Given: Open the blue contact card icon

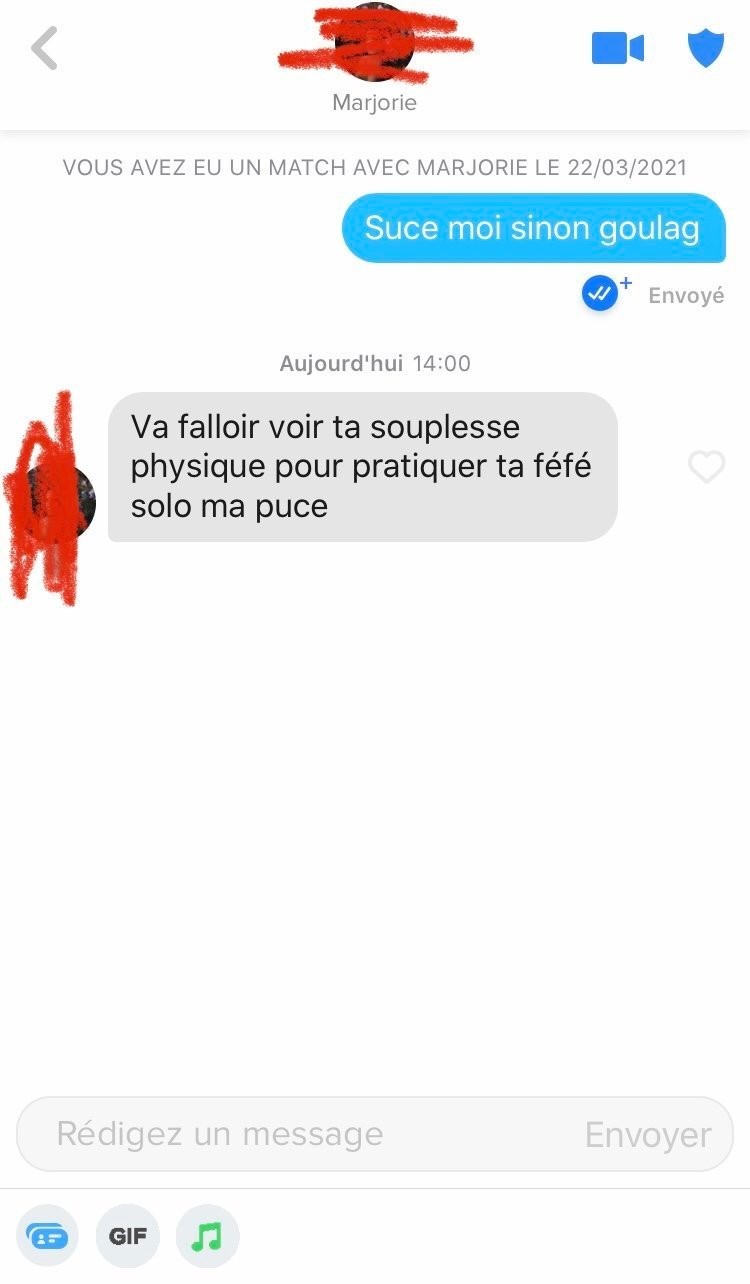Looking at the screenshot, I should point(47,1236).
